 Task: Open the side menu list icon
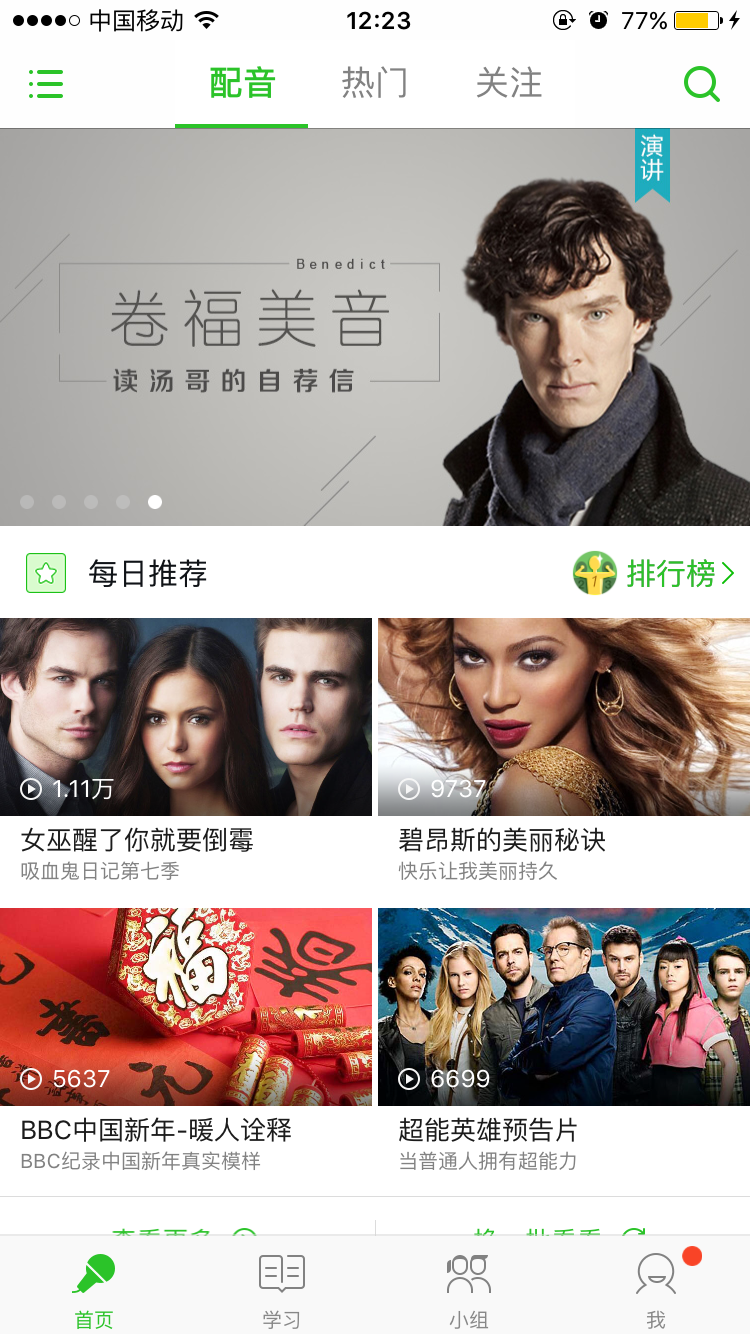46,84
